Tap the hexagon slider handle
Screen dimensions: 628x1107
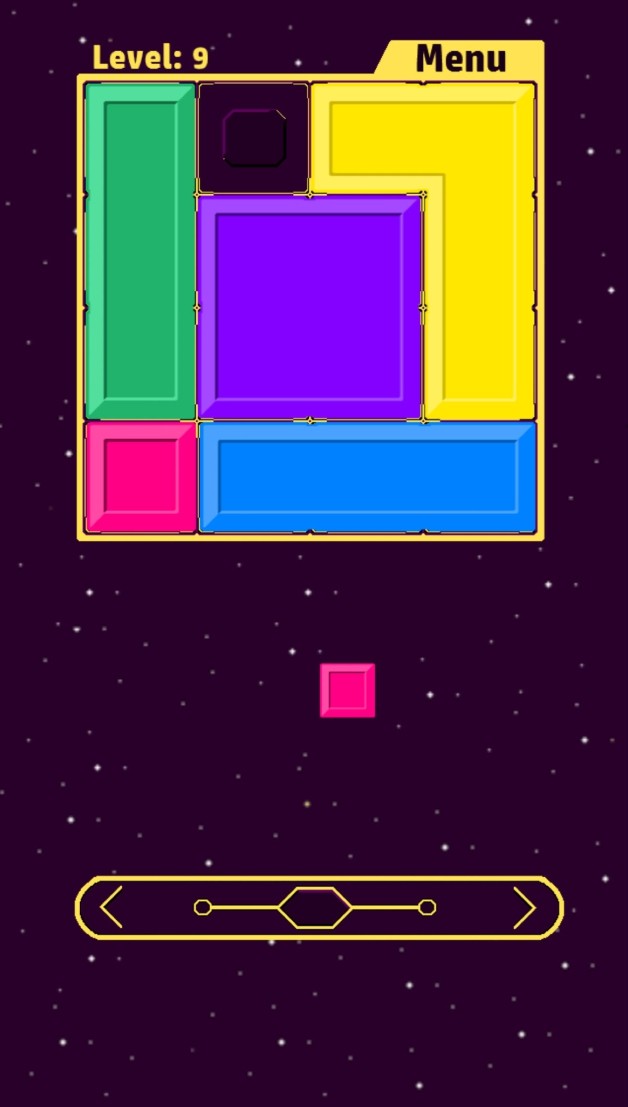(x=314, y=907)
